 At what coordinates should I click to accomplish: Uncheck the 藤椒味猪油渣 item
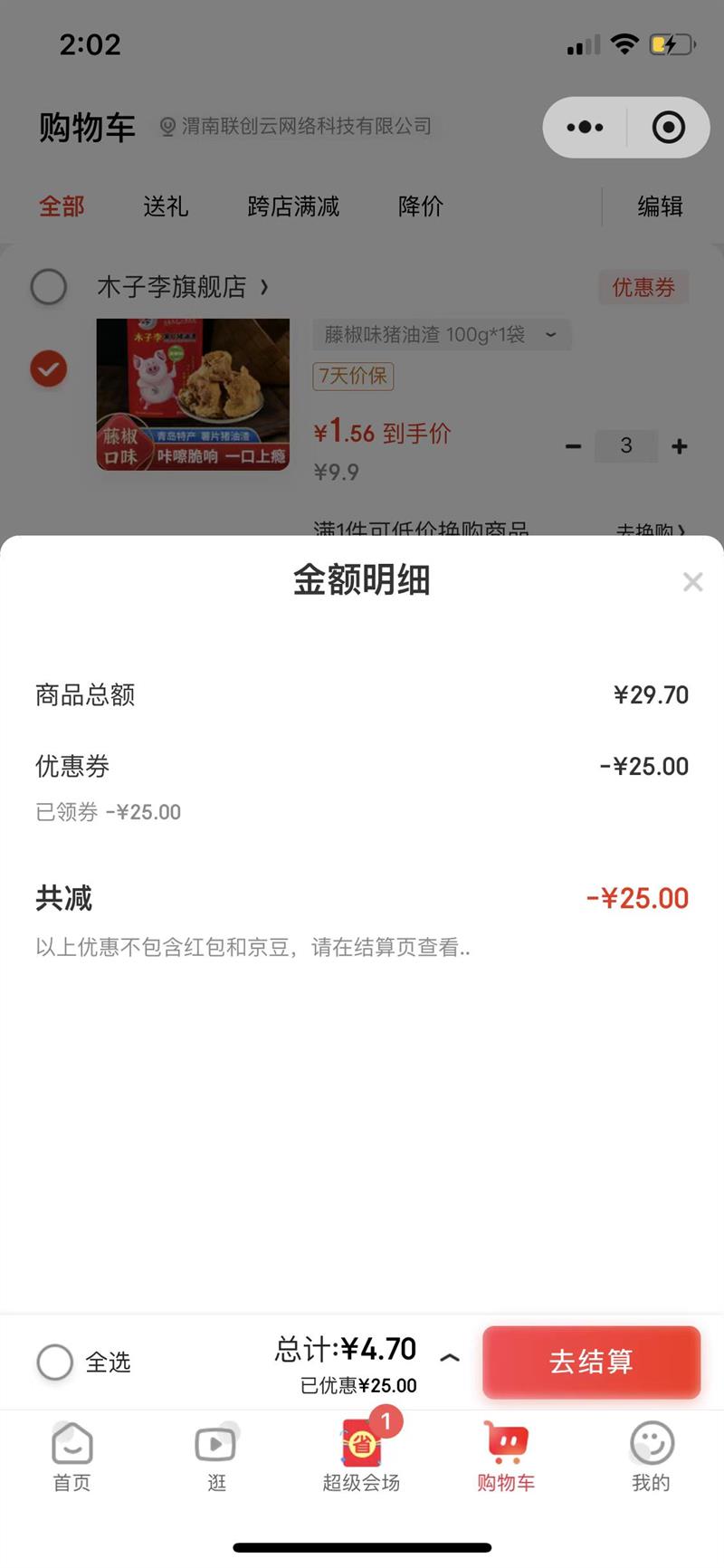point(49,368)
